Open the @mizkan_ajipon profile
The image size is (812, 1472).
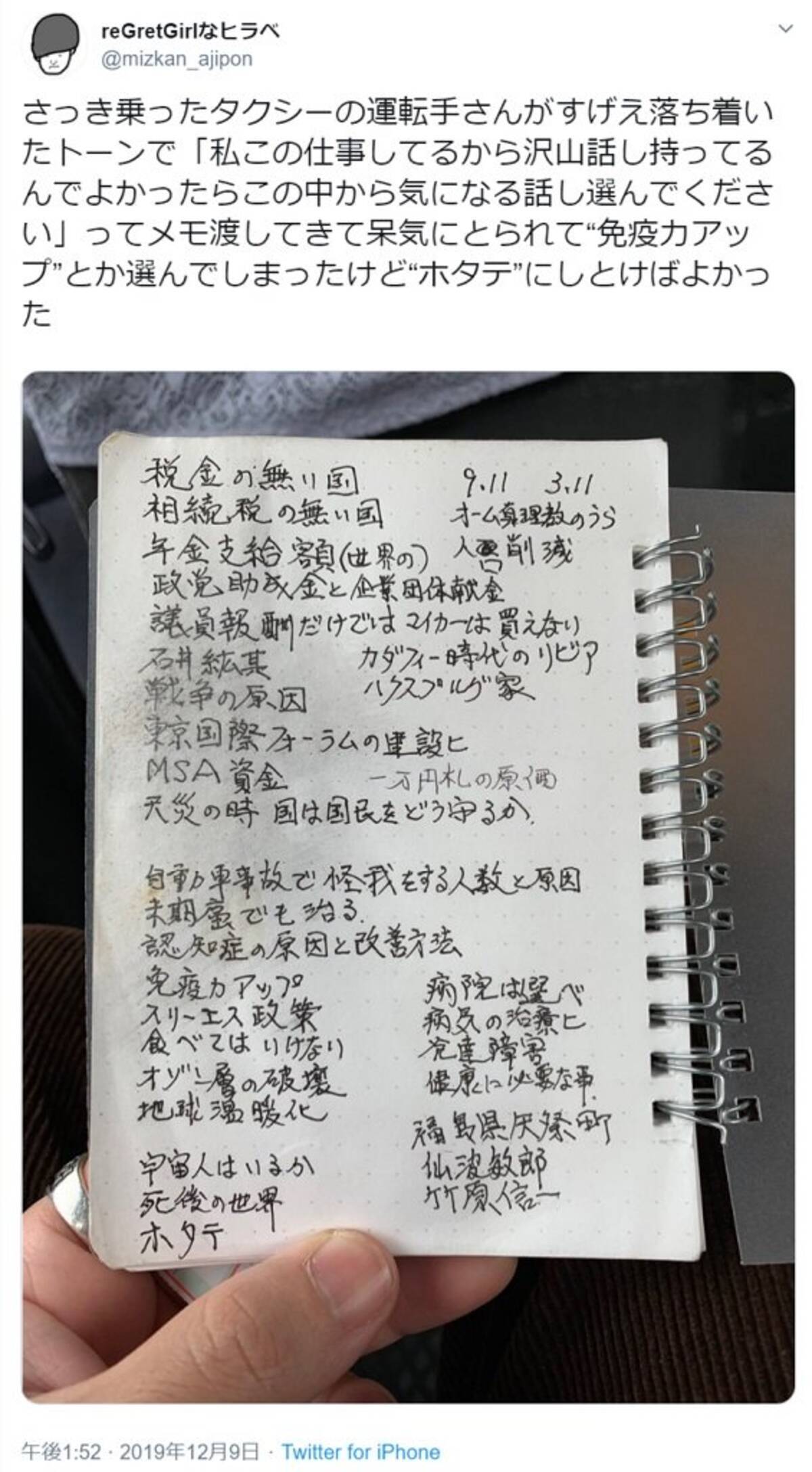[177, 60]
